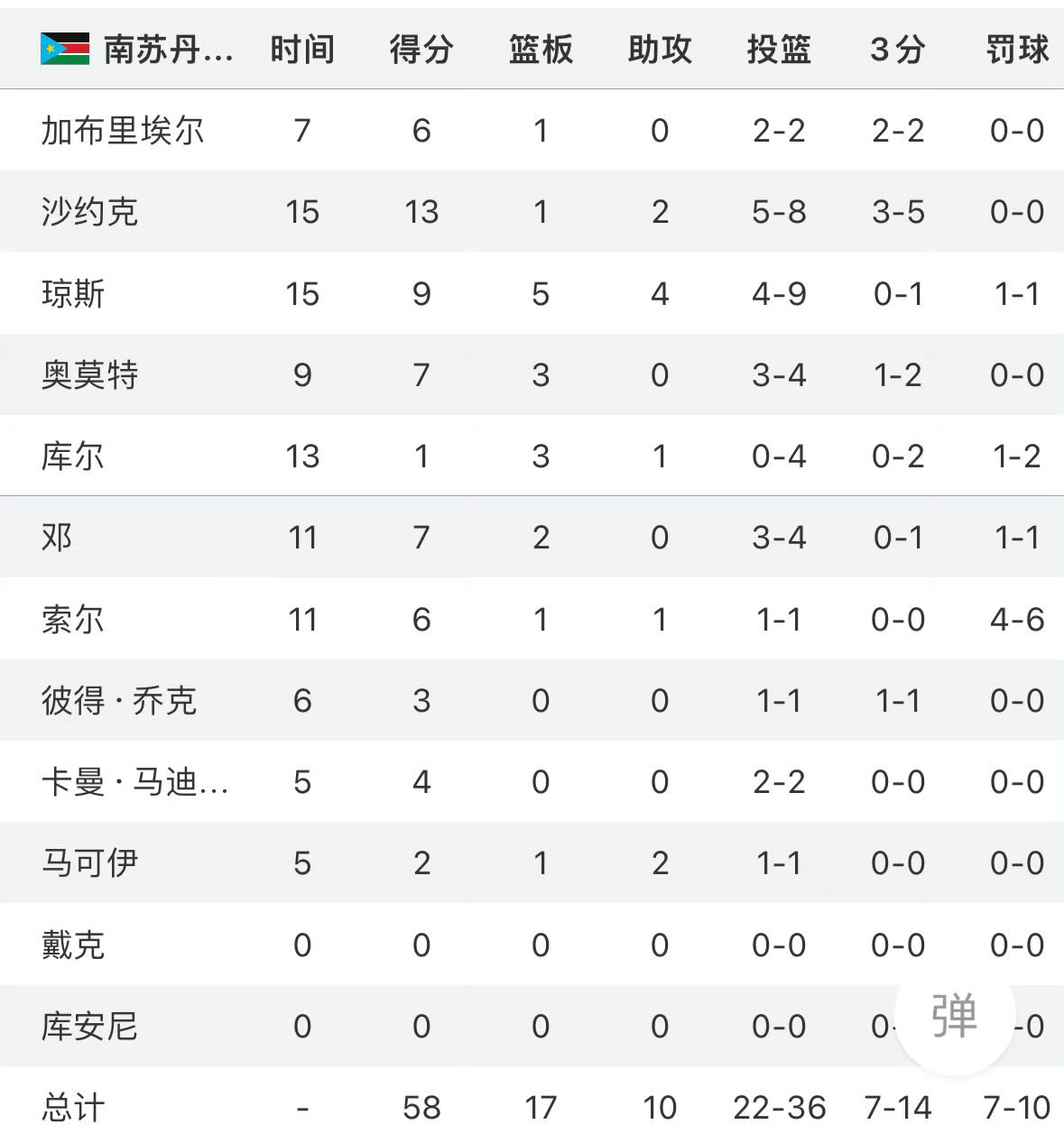The image size is (1064, 1143).
Task: Select the 3分 column header
Action: 900,51
